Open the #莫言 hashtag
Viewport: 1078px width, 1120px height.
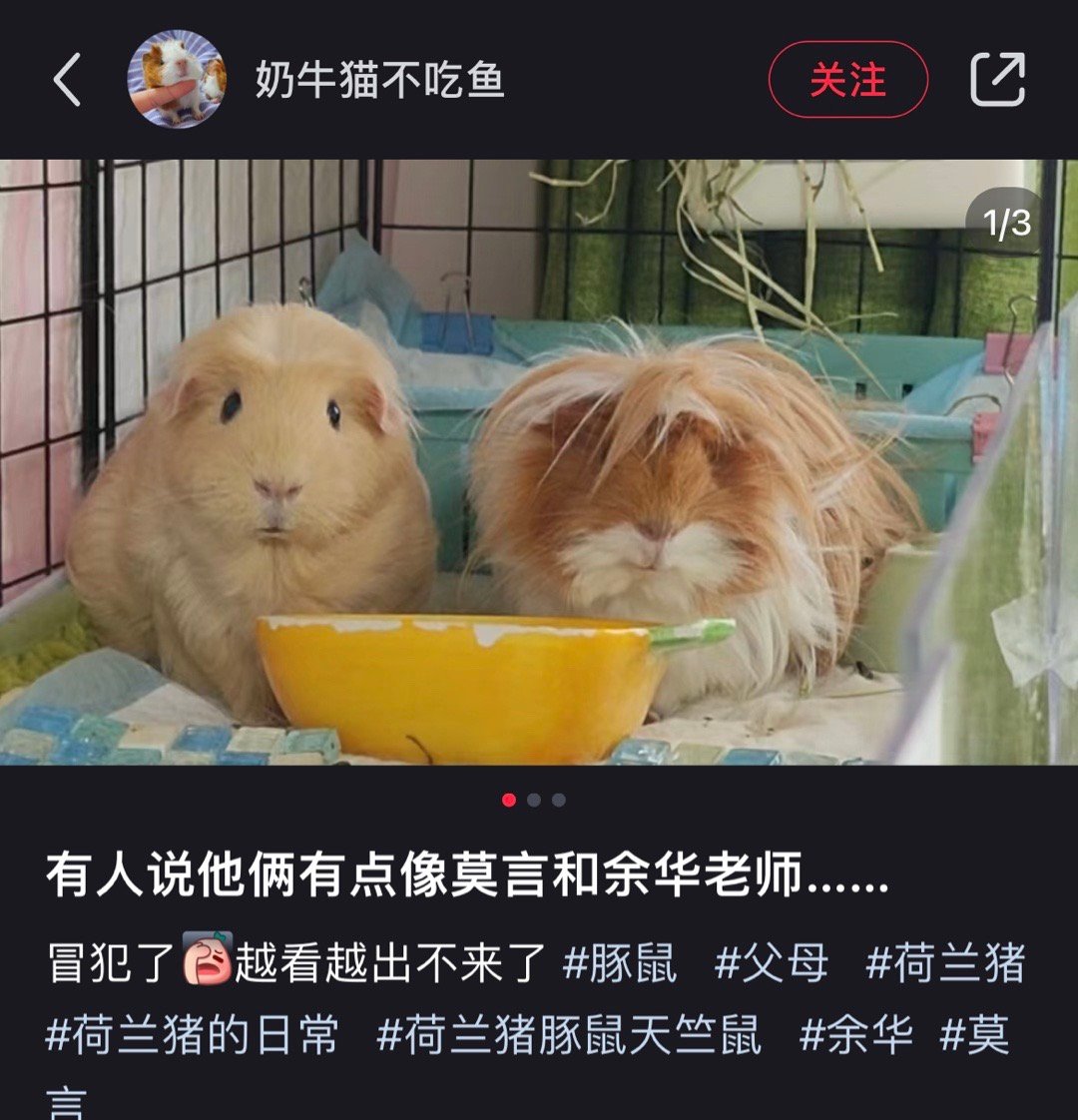974,1035
